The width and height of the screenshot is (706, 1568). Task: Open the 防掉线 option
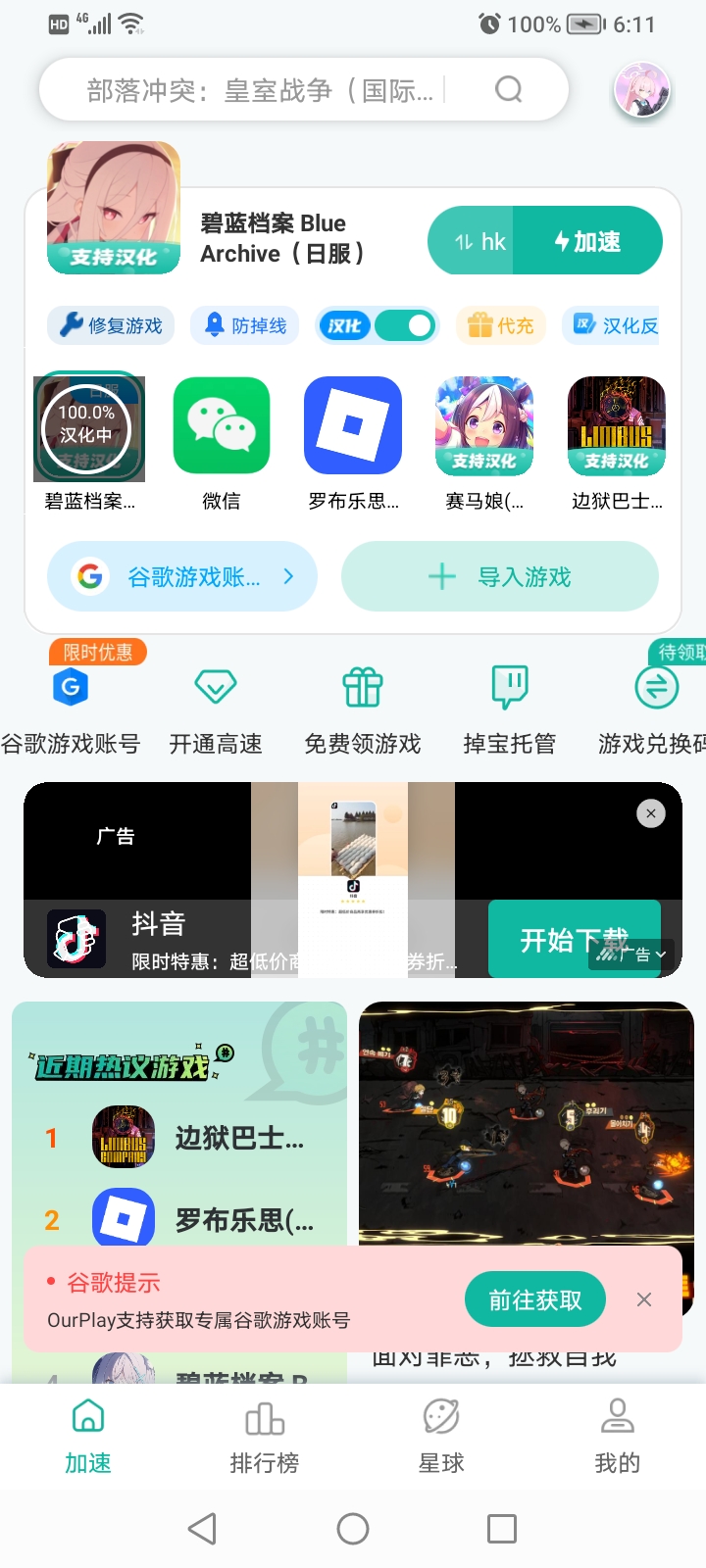click(246, 325)
